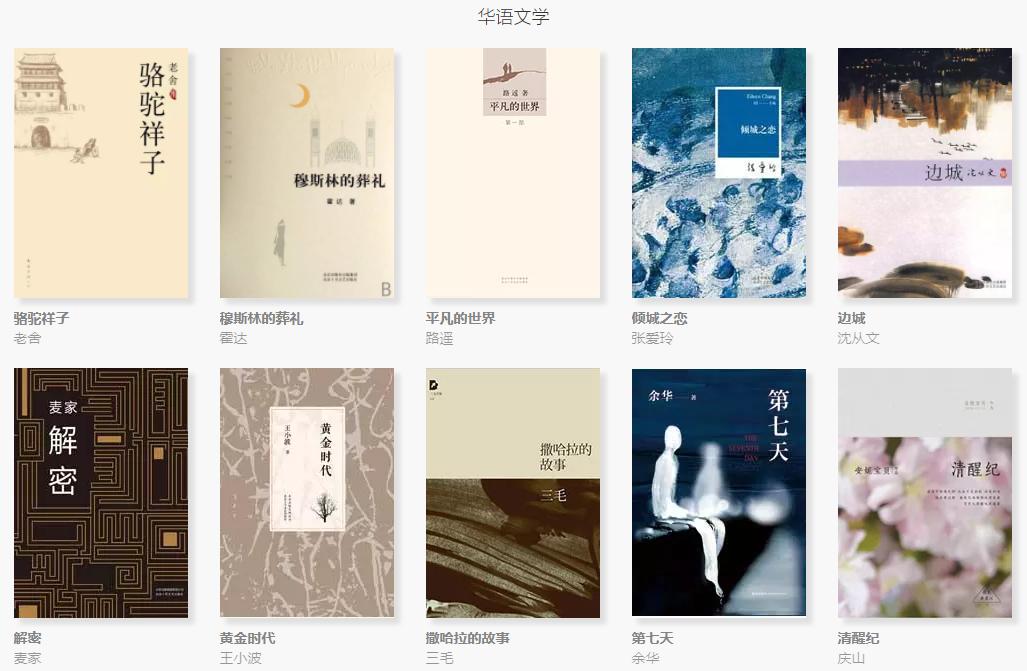Open the book 解密 by 麦家
The image size is (1027, 671).
pos(101,493)
